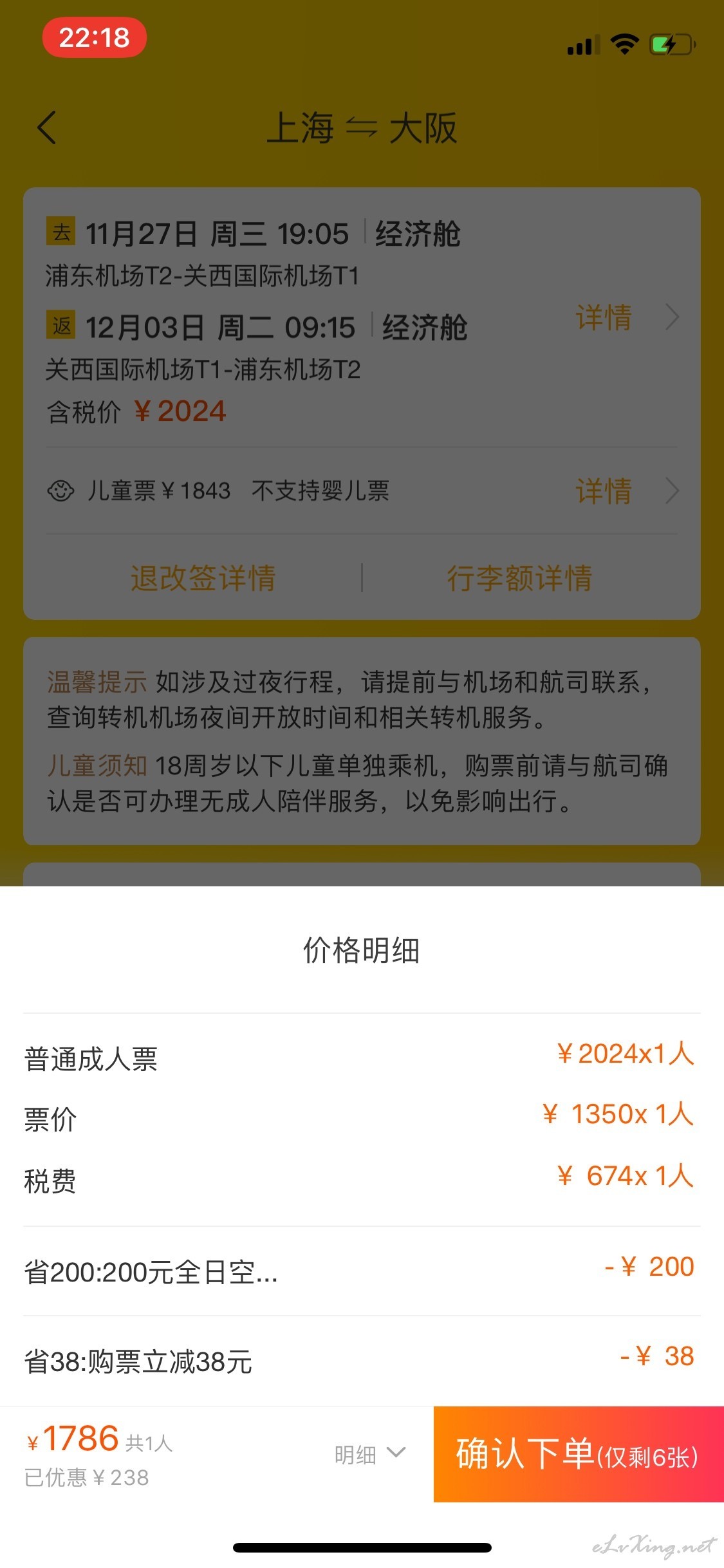The image size is (724, 1568).
Task: Open flight 详情 next to the itinerary
Action: coord(627,317)
